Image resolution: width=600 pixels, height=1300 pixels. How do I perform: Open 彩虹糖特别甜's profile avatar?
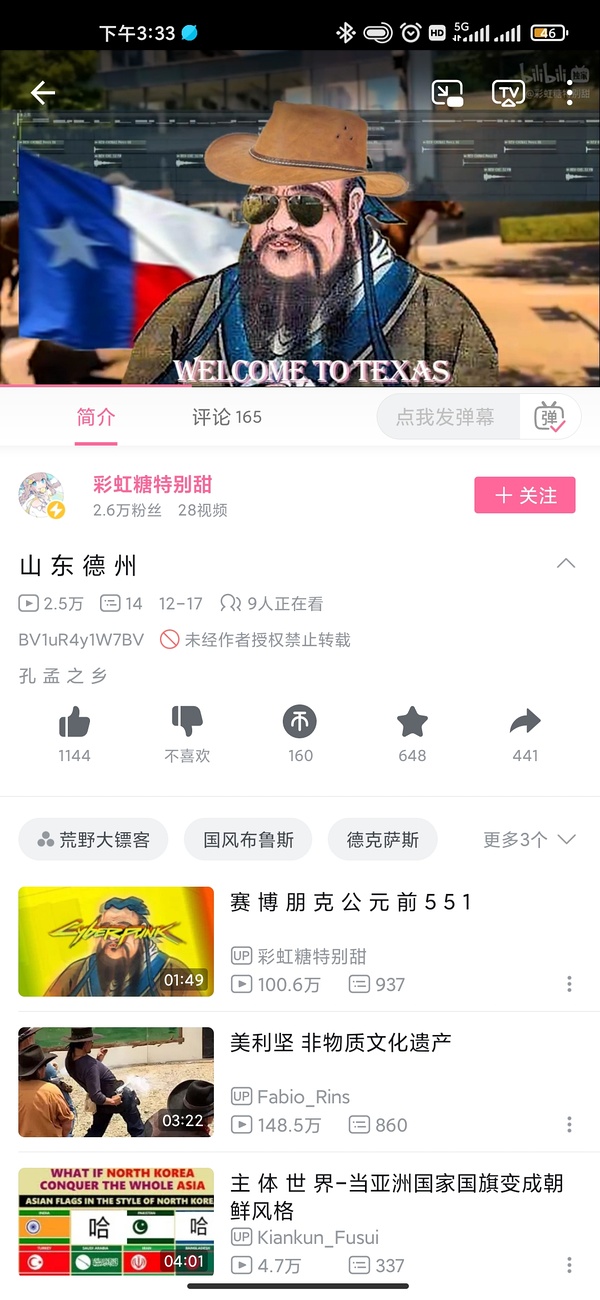42,496
